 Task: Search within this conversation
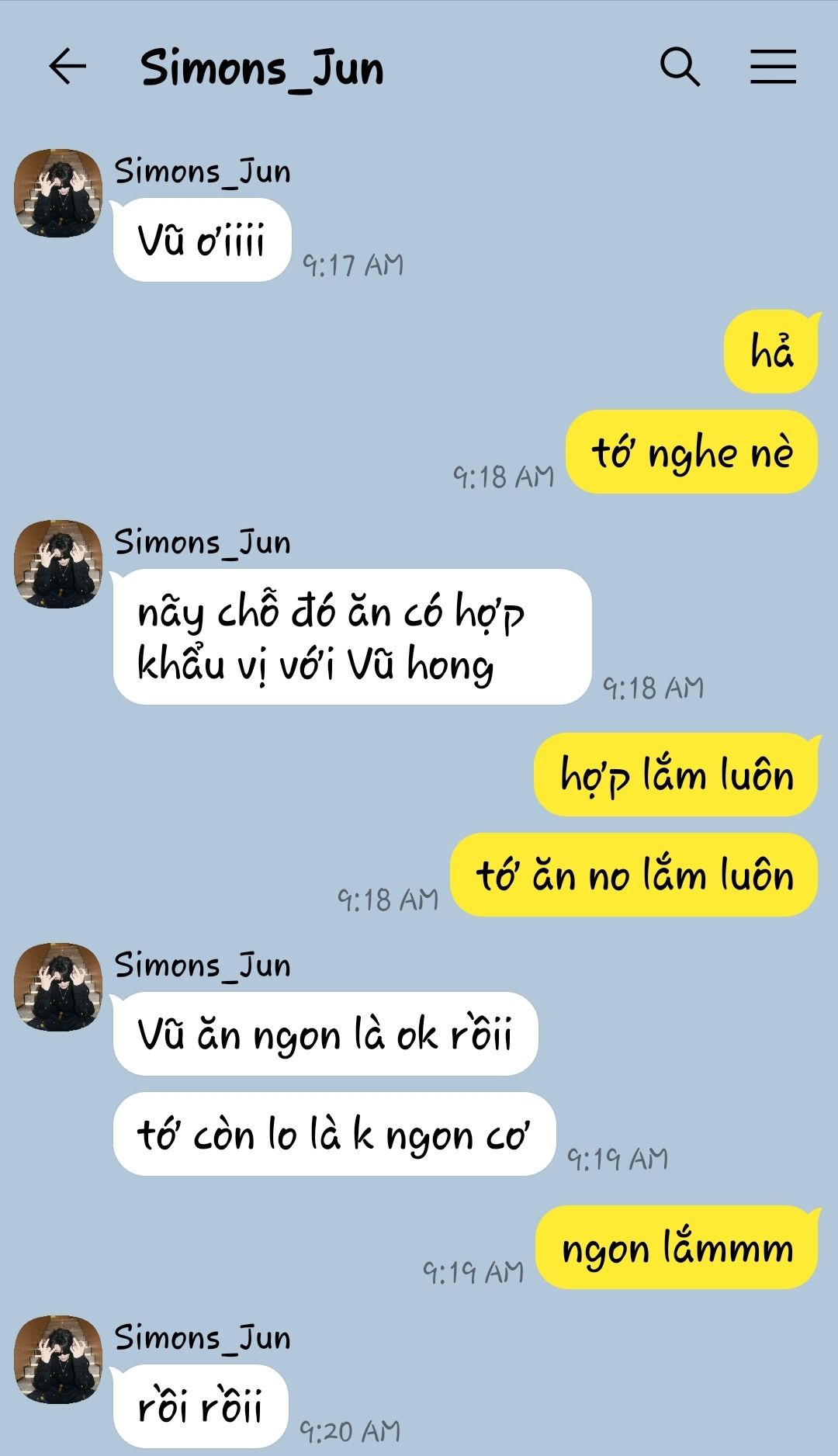click(x=680, y=66)
